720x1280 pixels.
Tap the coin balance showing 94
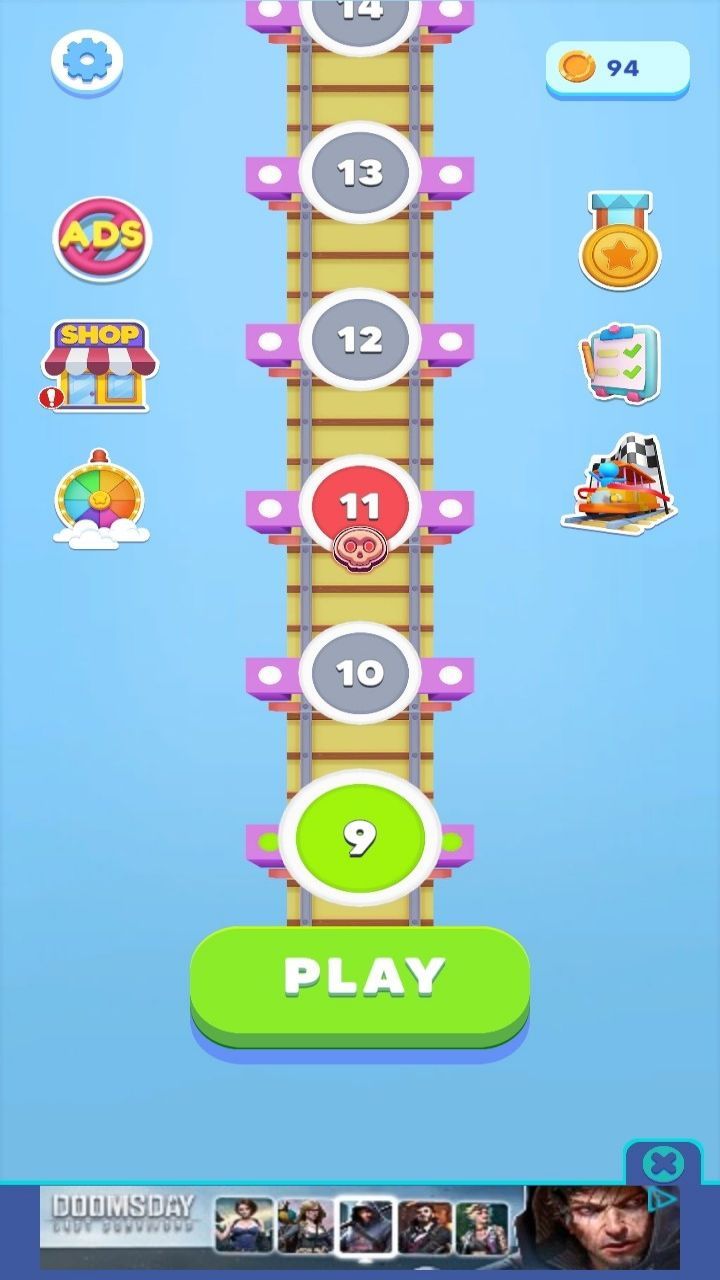617,68
